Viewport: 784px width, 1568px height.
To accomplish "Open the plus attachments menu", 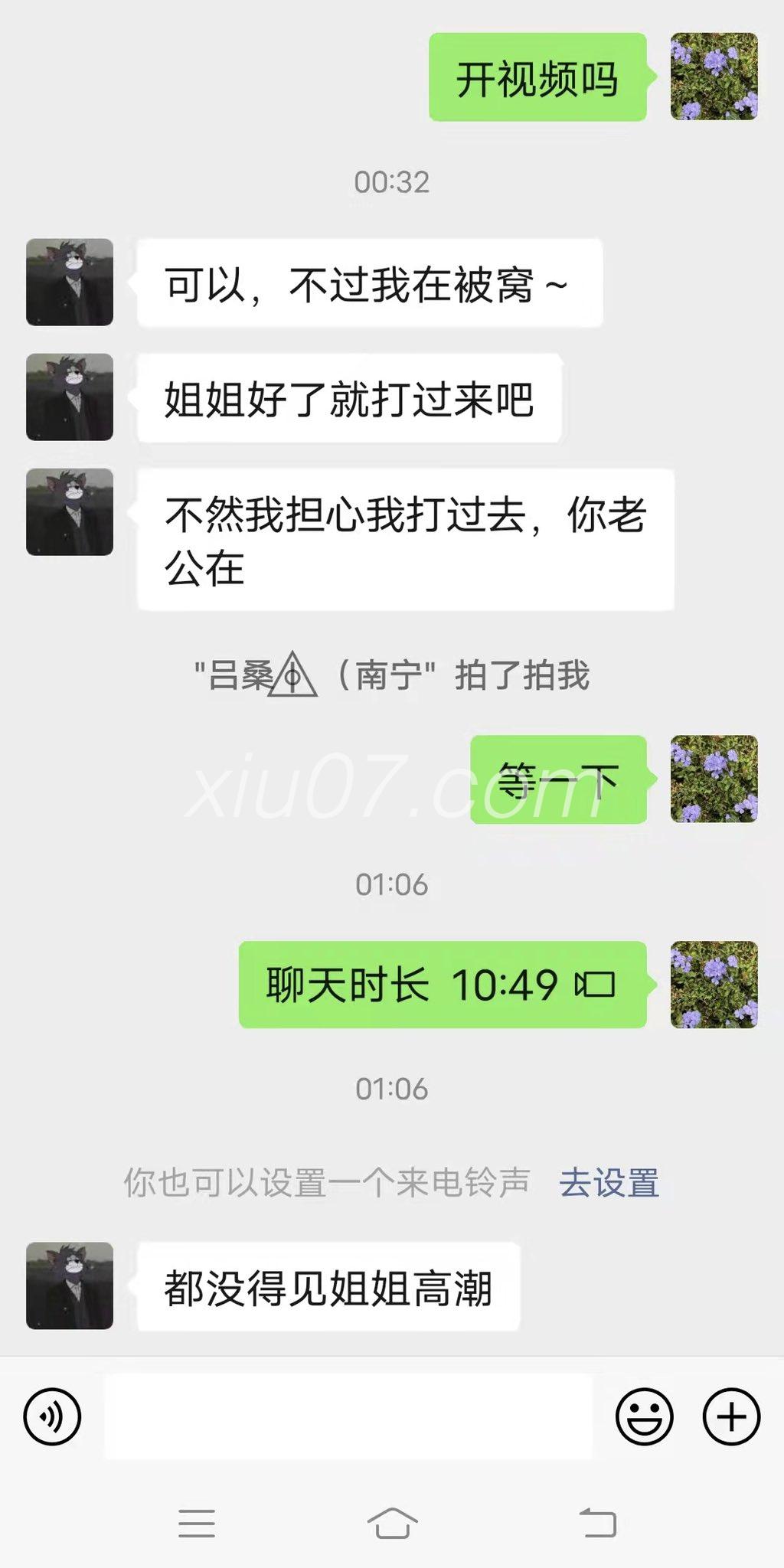I will point(731,1416).
